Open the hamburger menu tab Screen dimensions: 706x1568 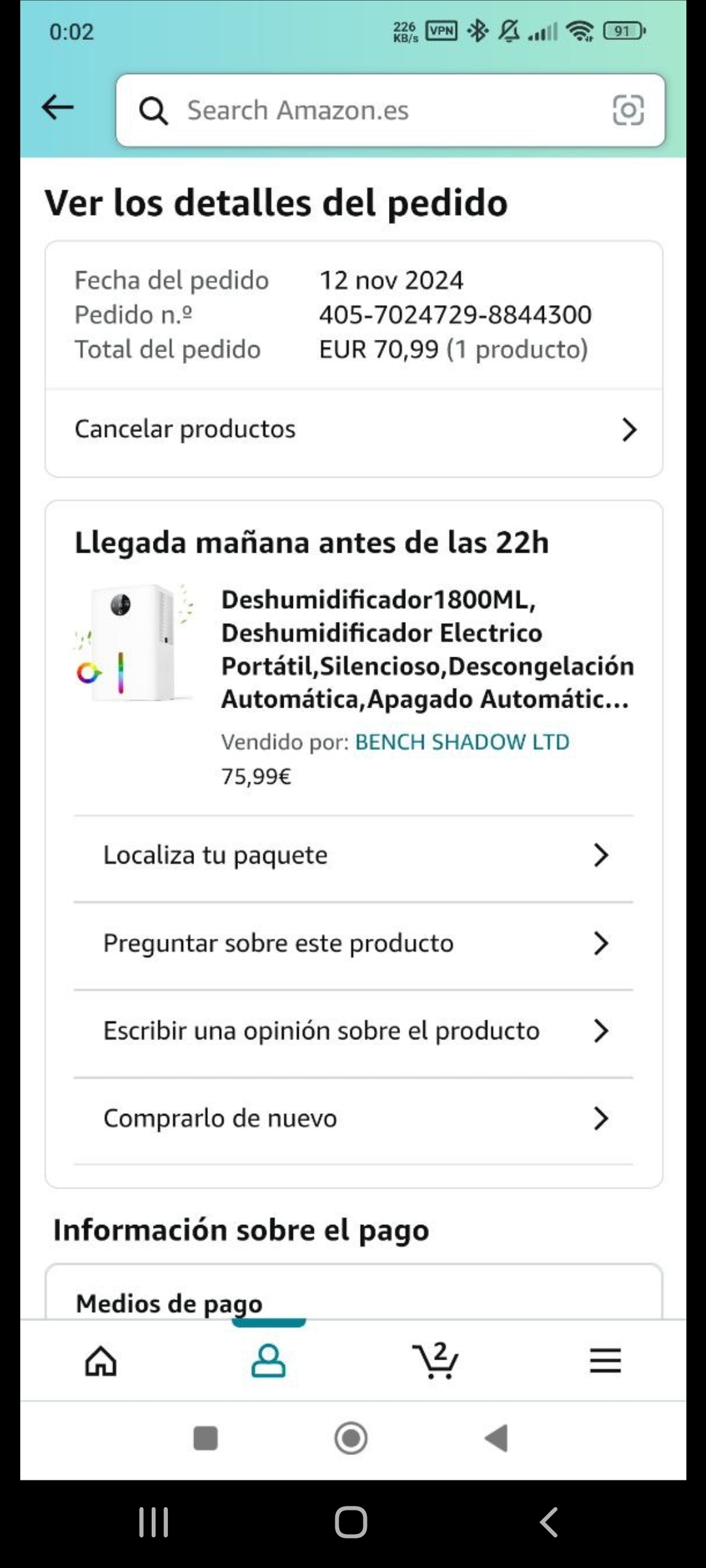click(x=605, y=1362)
